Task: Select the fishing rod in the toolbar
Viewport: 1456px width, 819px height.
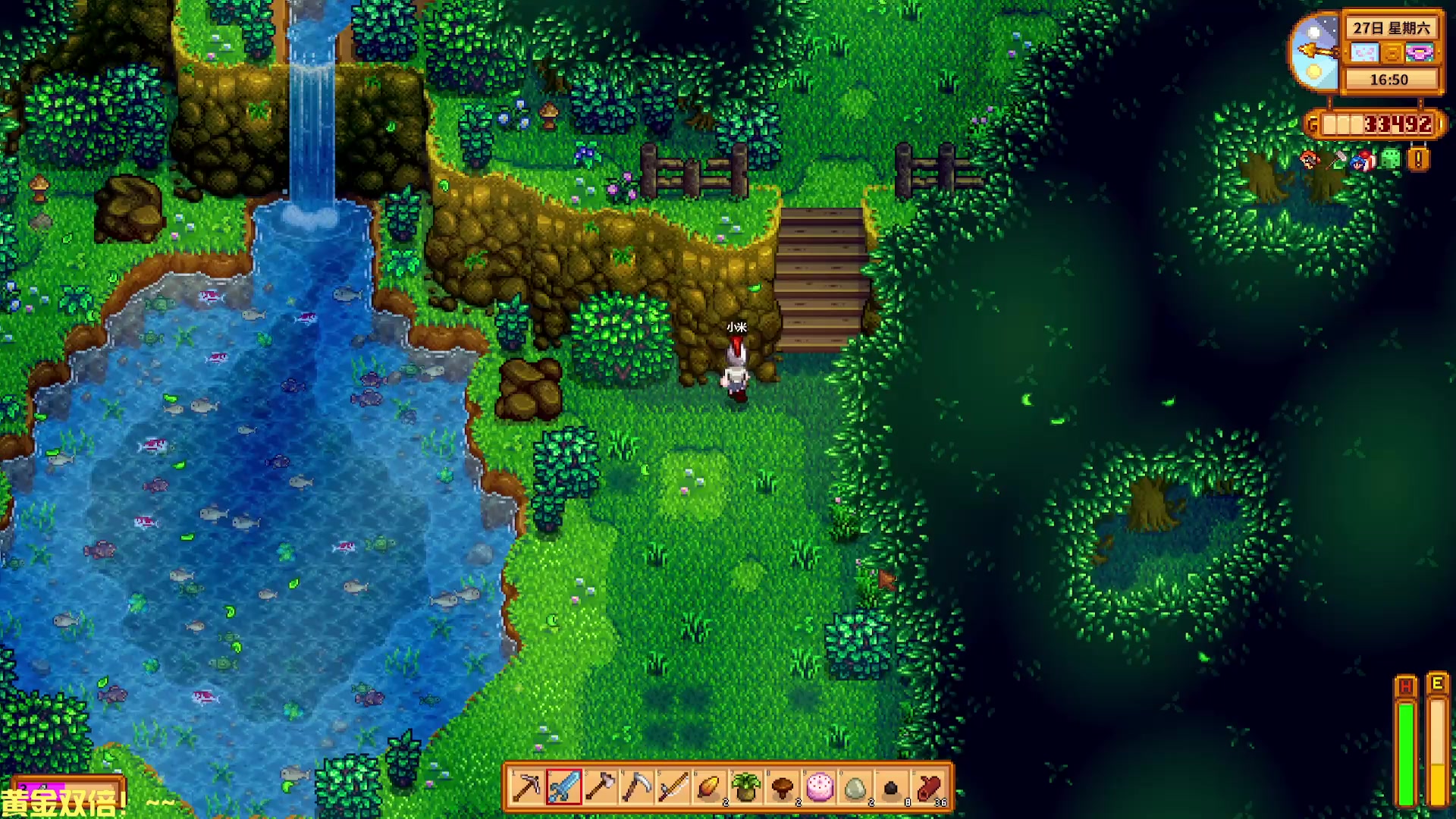Action: (x=672, y=787)
